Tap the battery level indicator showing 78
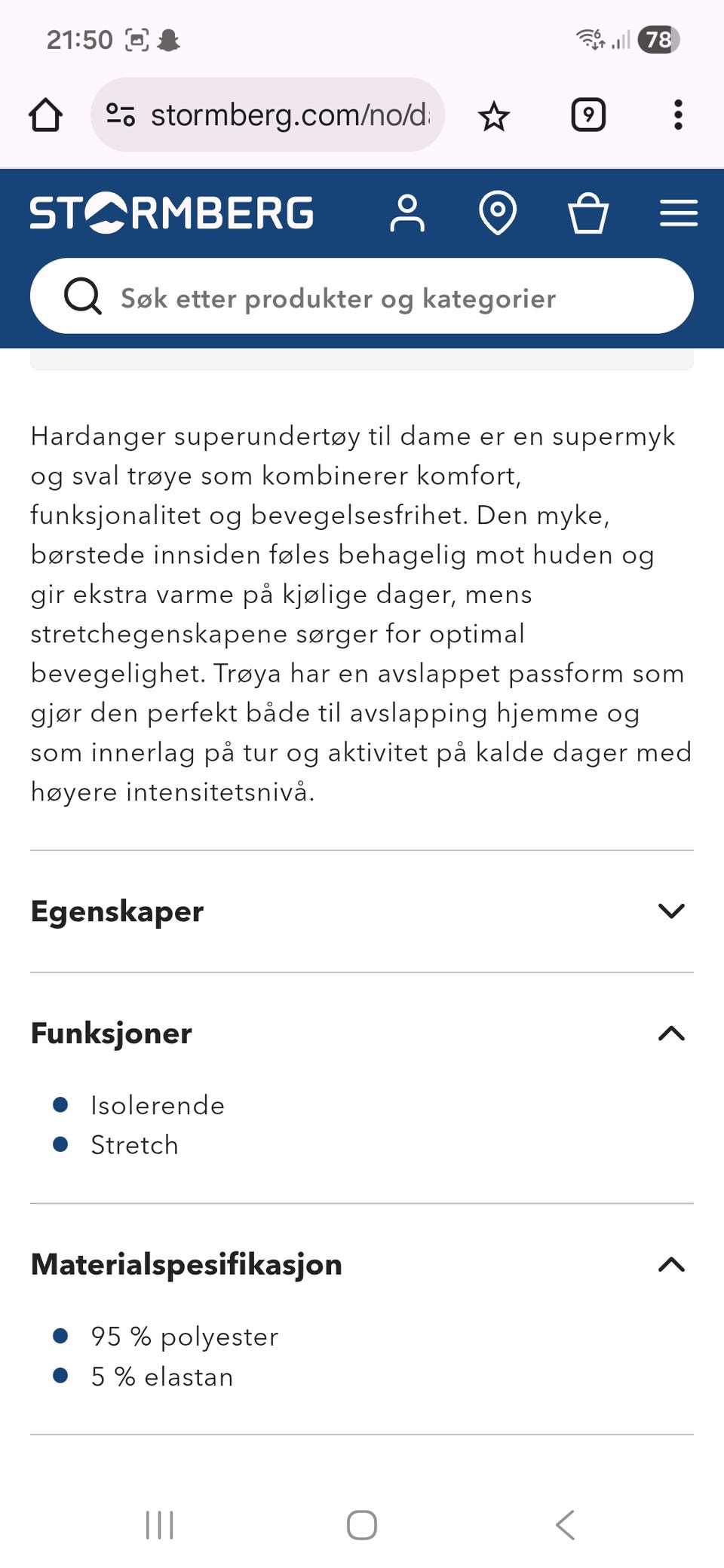 658,38
